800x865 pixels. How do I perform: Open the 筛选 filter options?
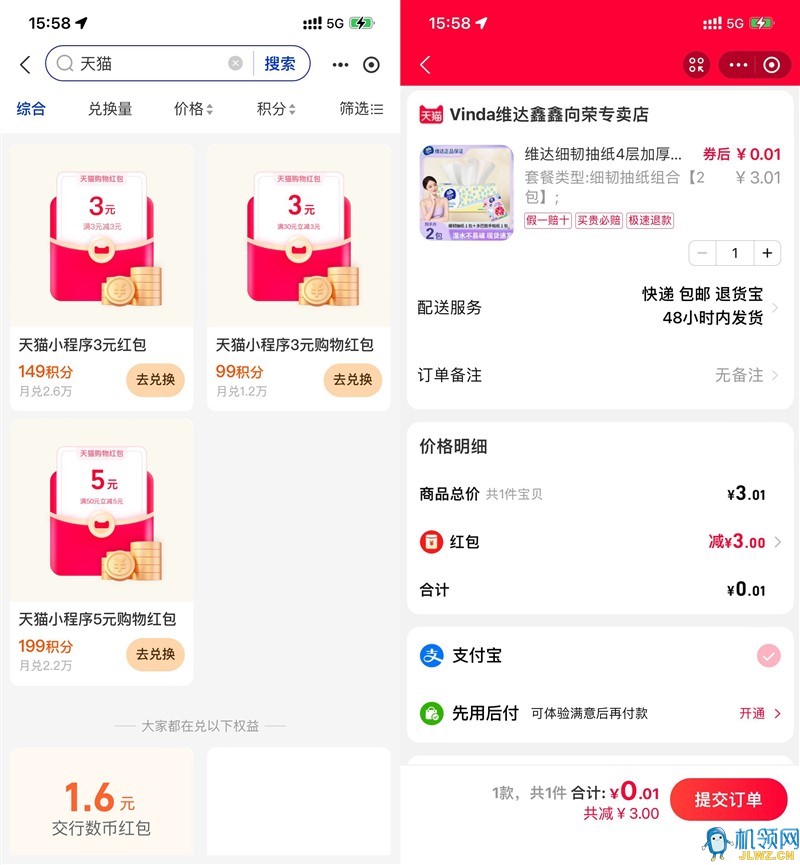coord(361,109)
